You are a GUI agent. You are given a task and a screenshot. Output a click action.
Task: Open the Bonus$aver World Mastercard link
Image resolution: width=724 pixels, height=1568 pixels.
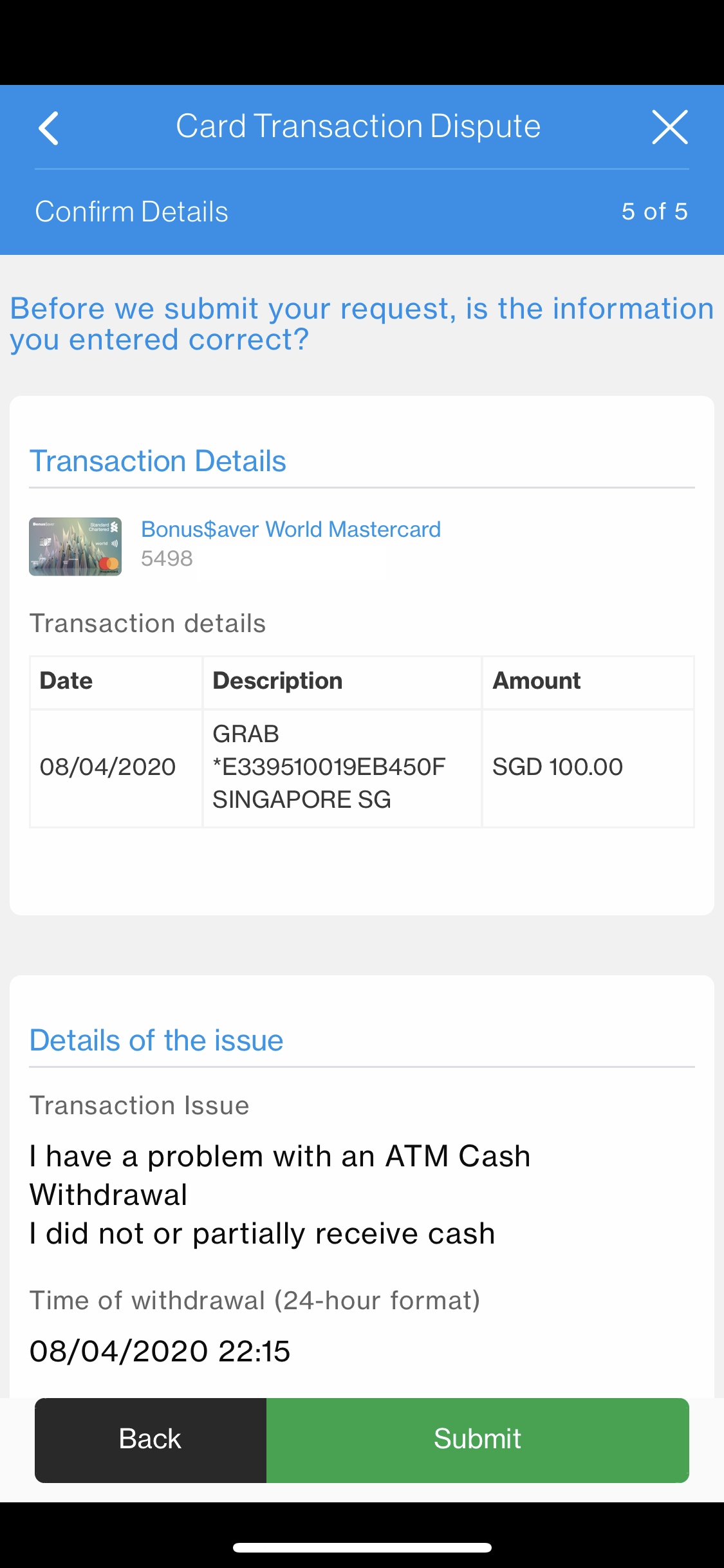(x=290, y=529)
